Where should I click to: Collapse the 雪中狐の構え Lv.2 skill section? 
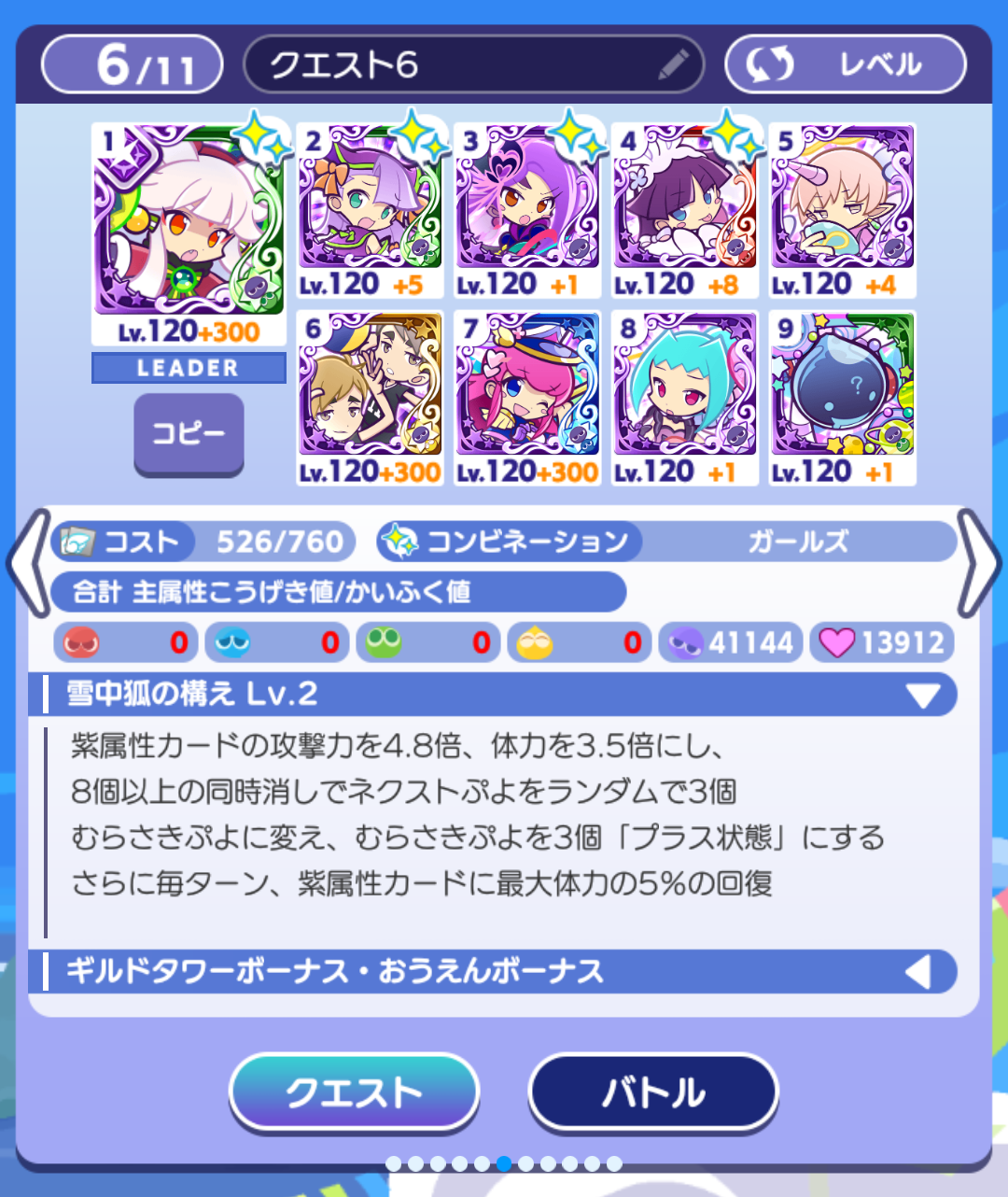[922, 695]
